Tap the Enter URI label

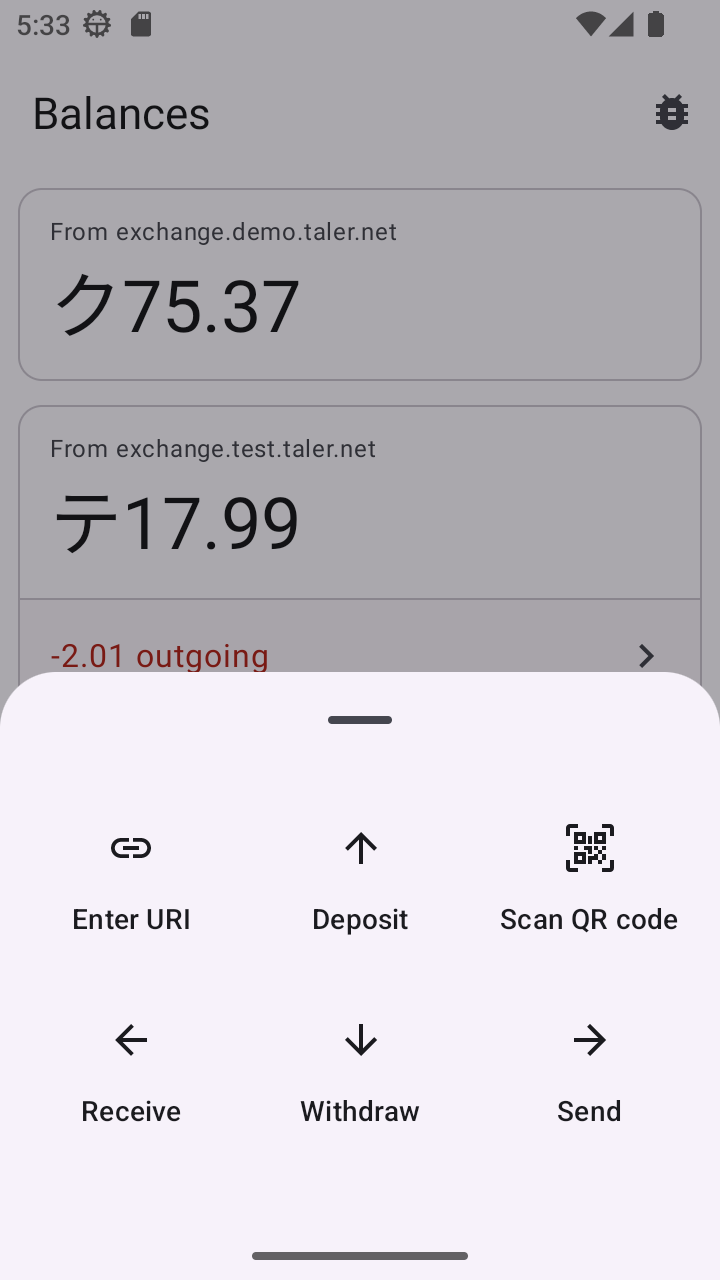[x=131, y=918]
